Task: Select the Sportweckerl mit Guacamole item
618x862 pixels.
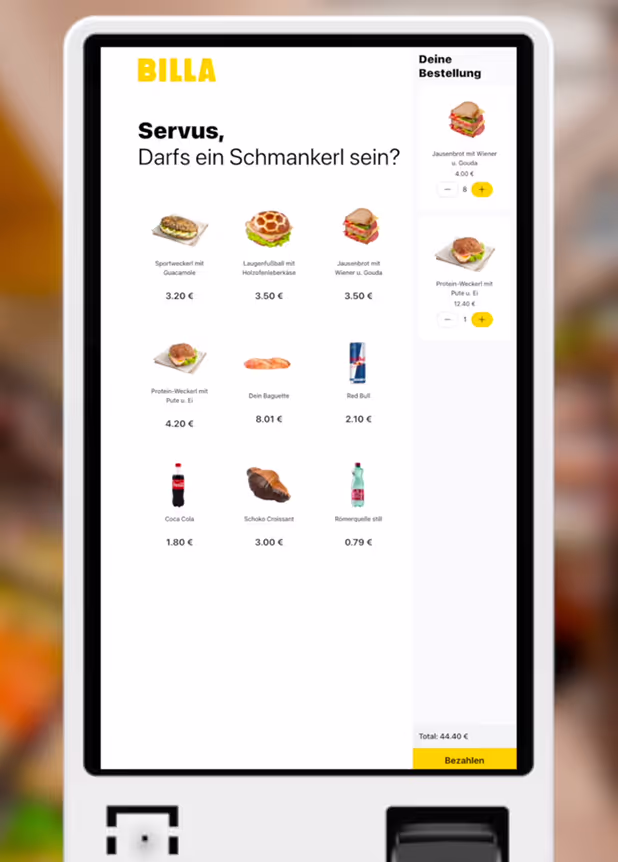Action: coord(180,231)
